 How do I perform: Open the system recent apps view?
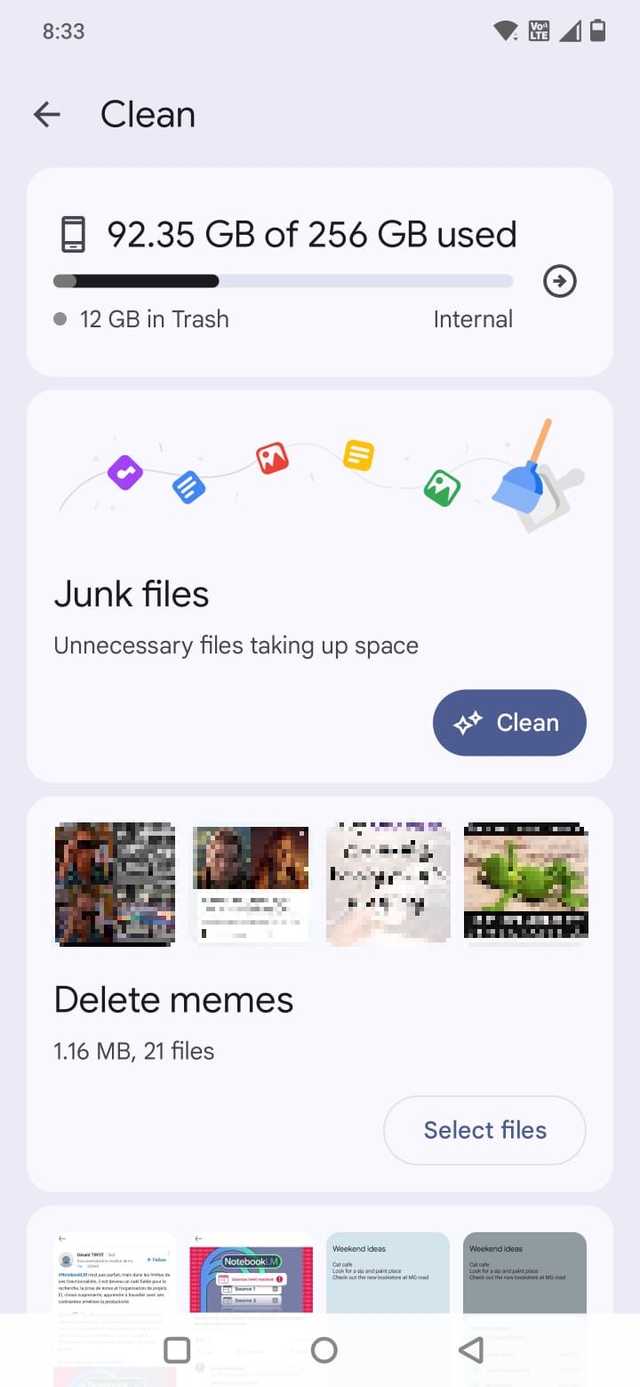(x=177, y=1350)
